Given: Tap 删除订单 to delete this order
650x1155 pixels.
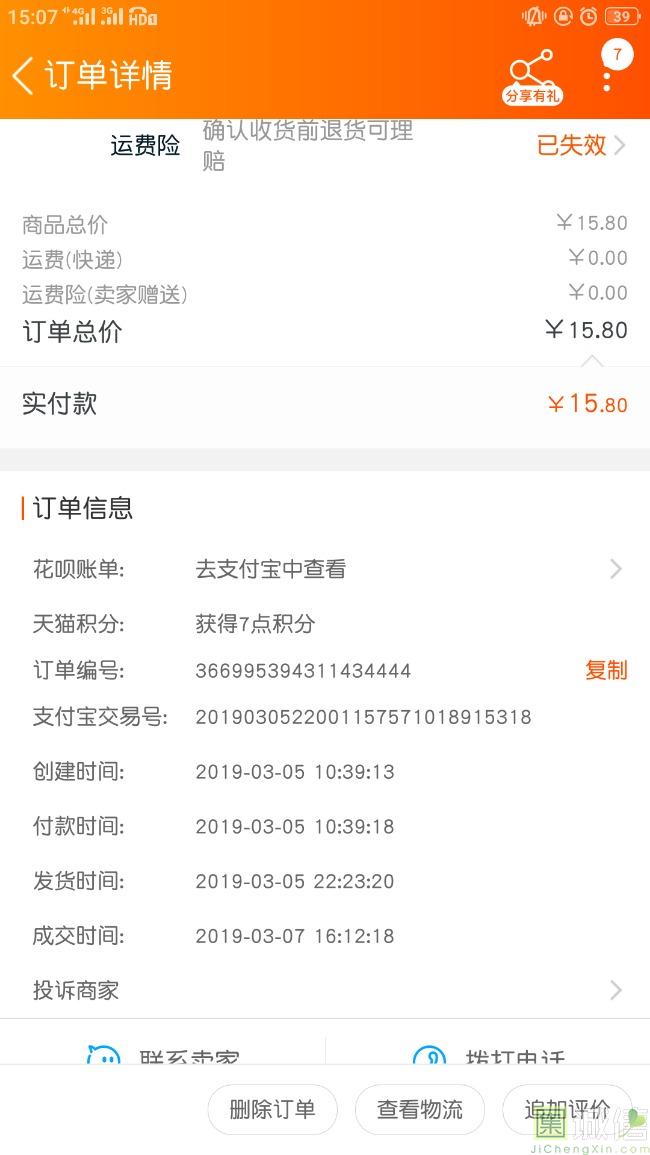Looking at the screenshot, I should pyautogui.click(x=272, y=1109).
